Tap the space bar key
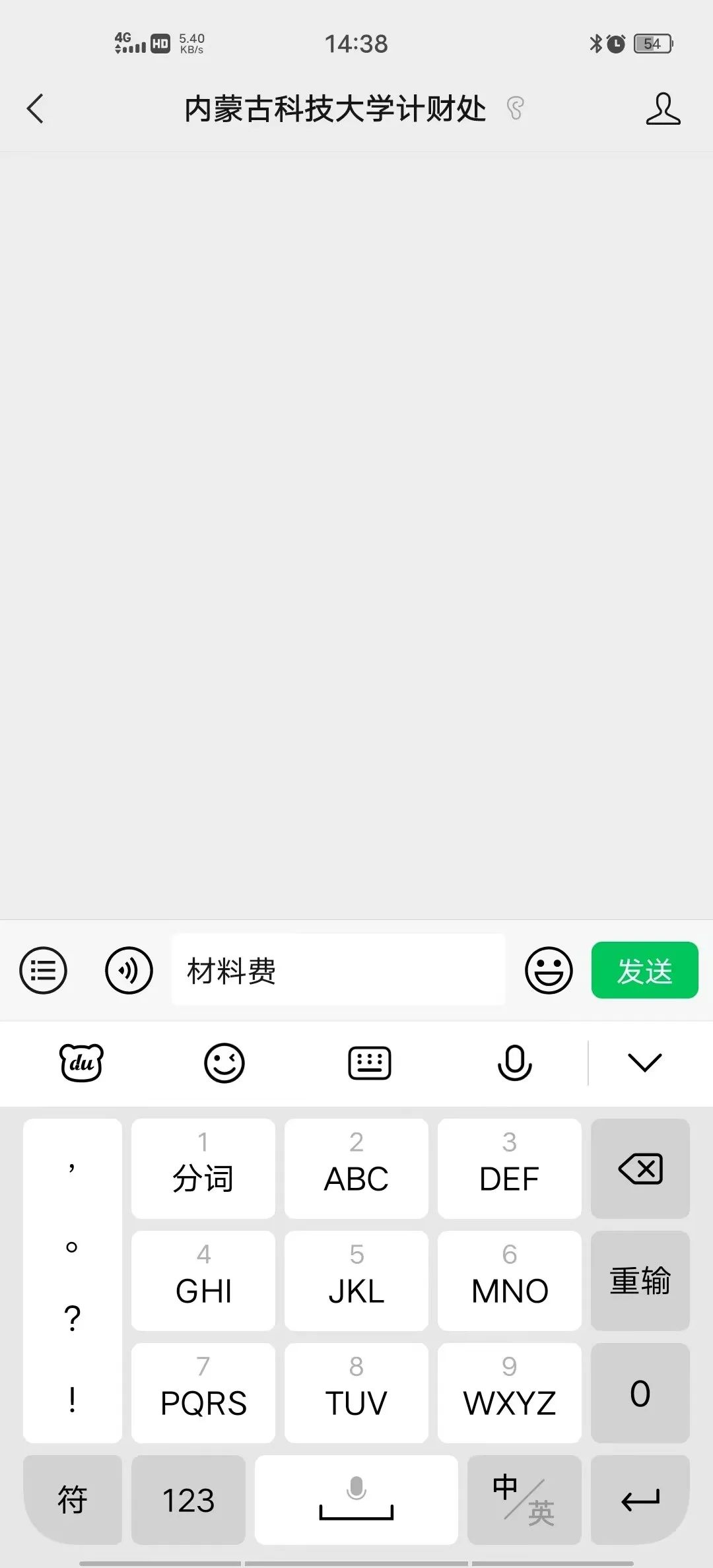 [356, 1500]
